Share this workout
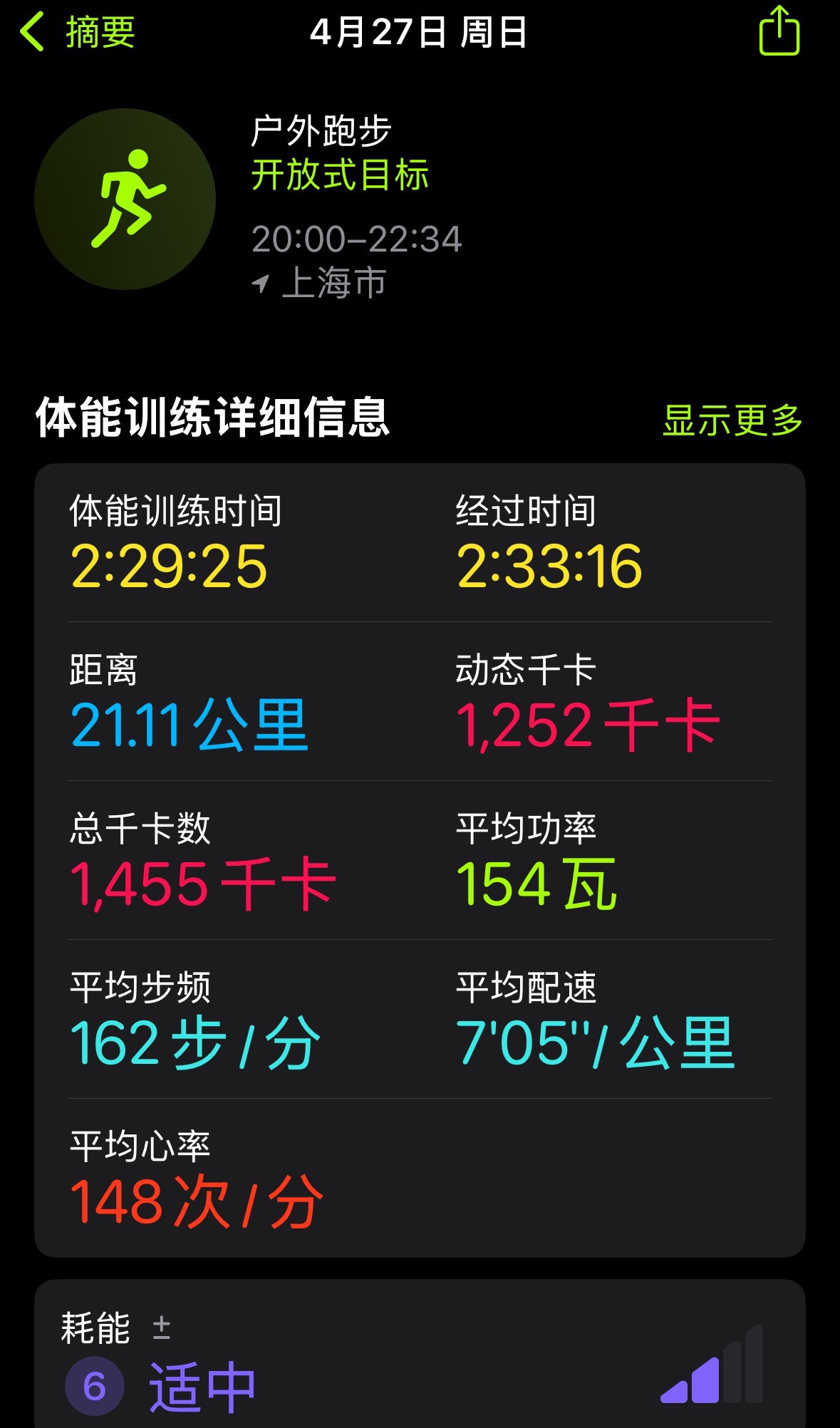The width and height of the screenshot is (840, 1428). tap(779, 31)
